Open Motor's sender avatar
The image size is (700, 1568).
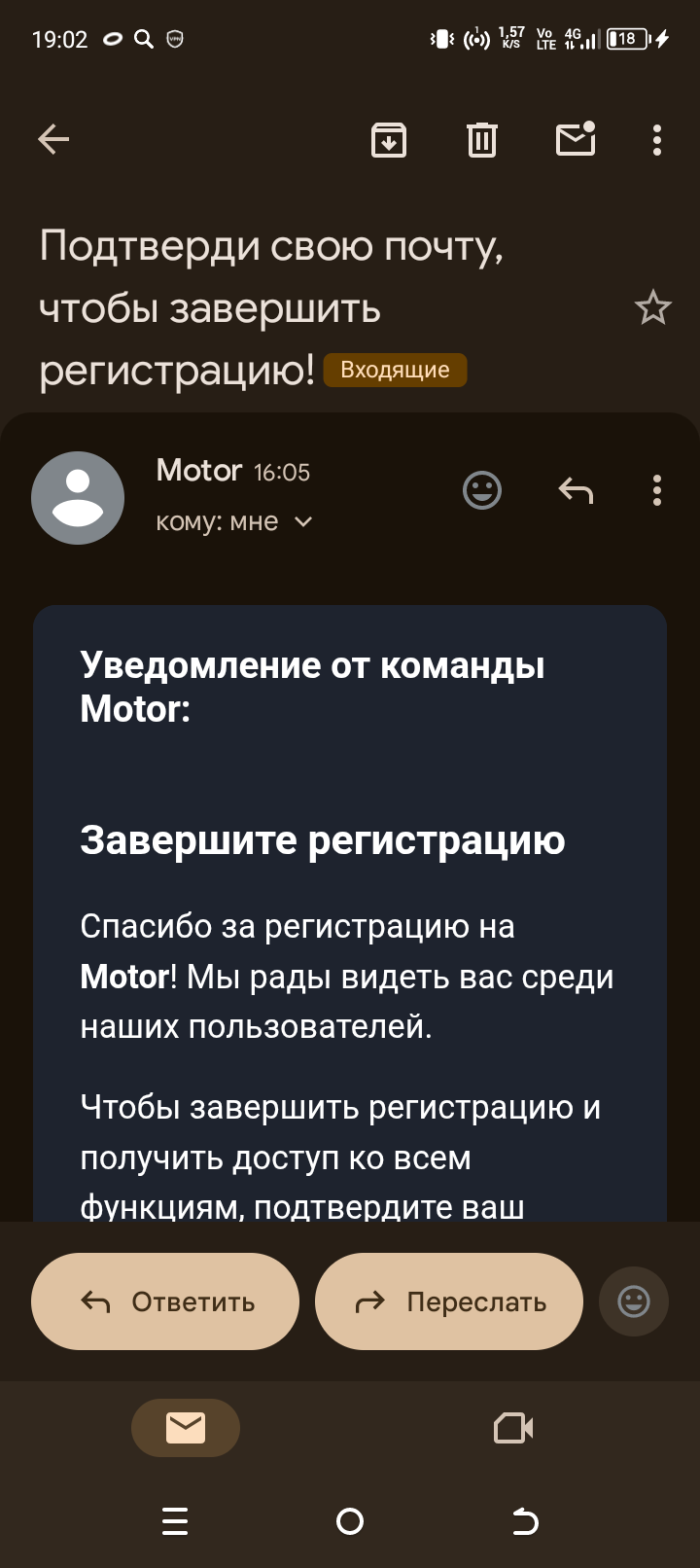click(78, 497)
